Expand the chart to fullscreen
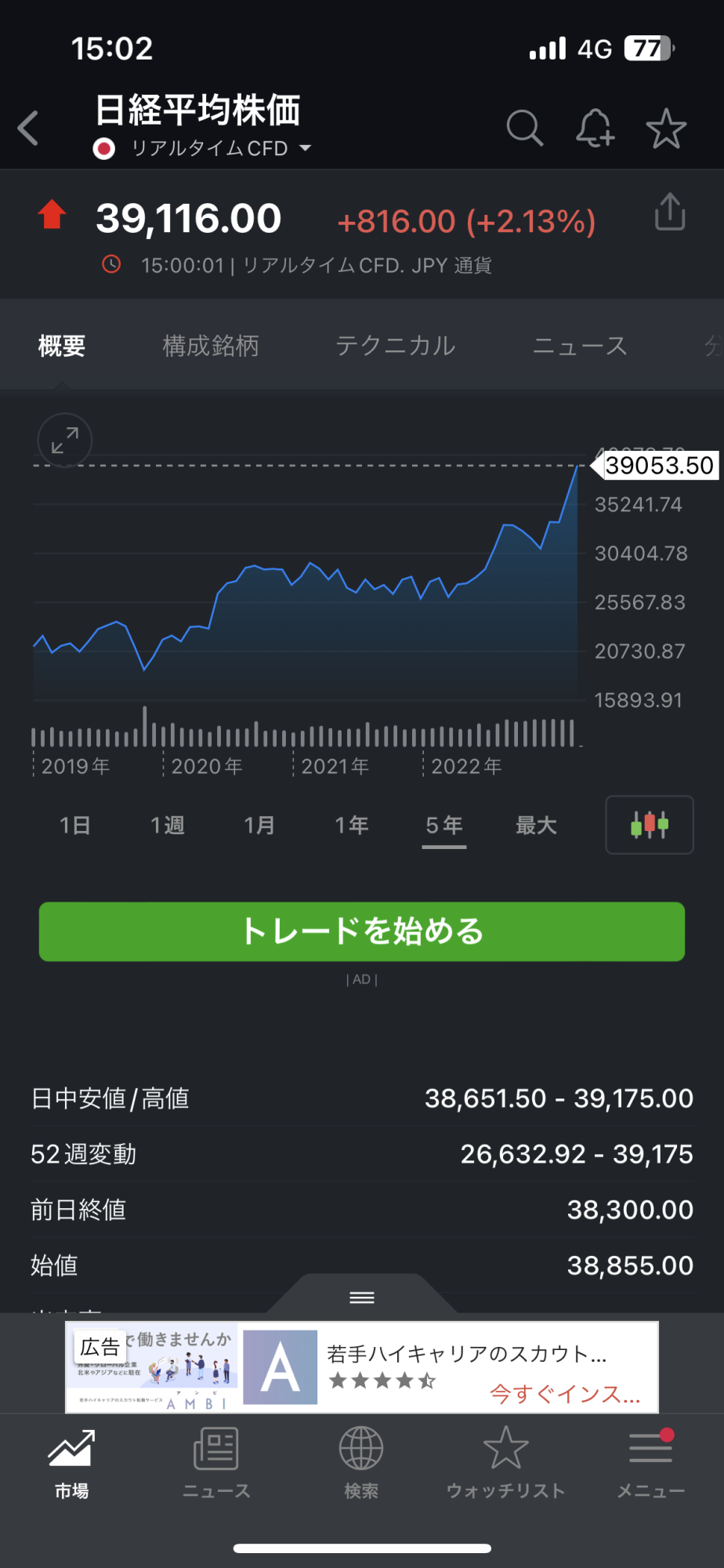Image resolution: width=724 pixels, height=1568 pixels. click(65, 441)
